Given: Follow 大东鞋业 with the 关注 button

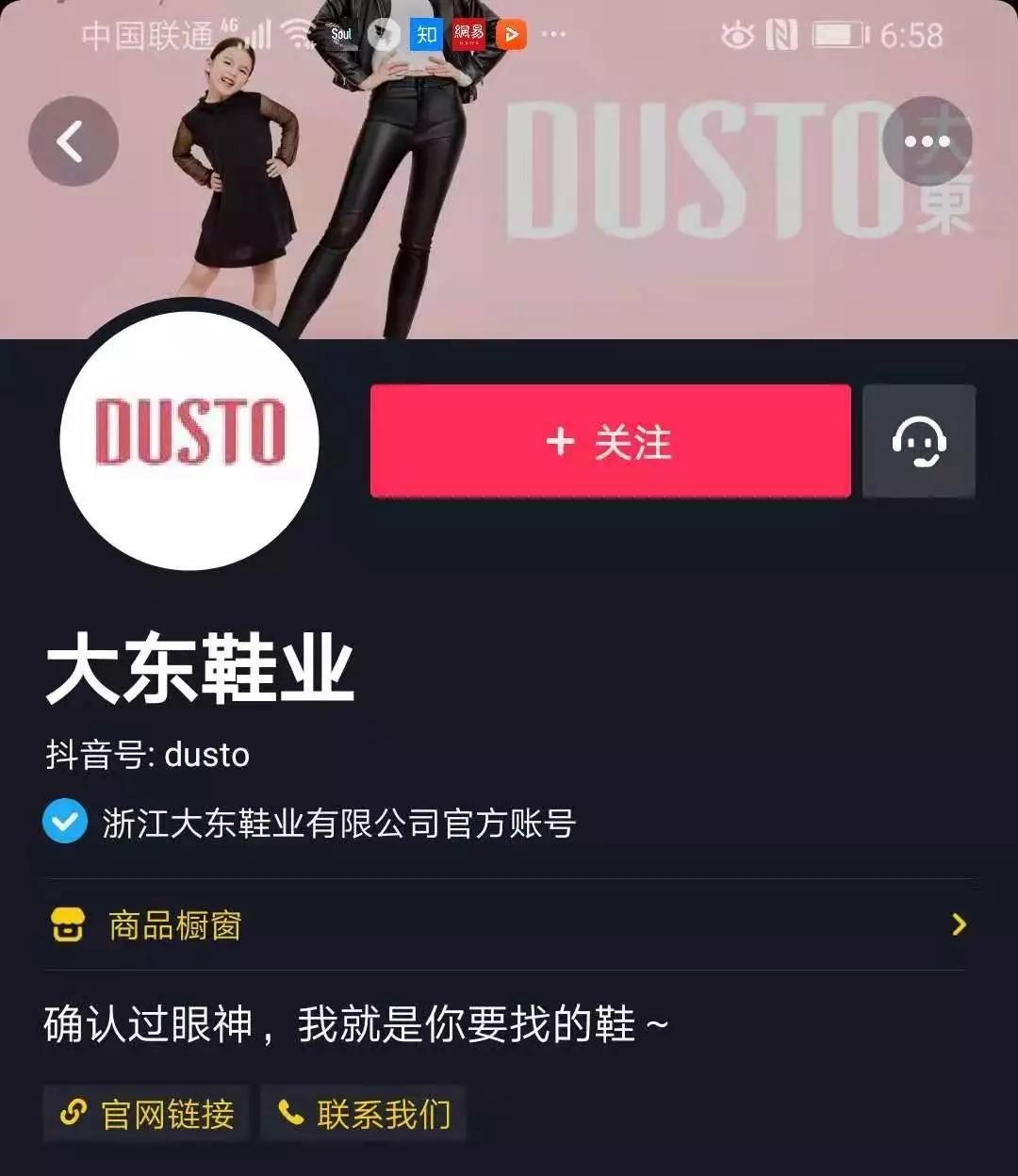Looking at the screenshot, I should [610, 441].
